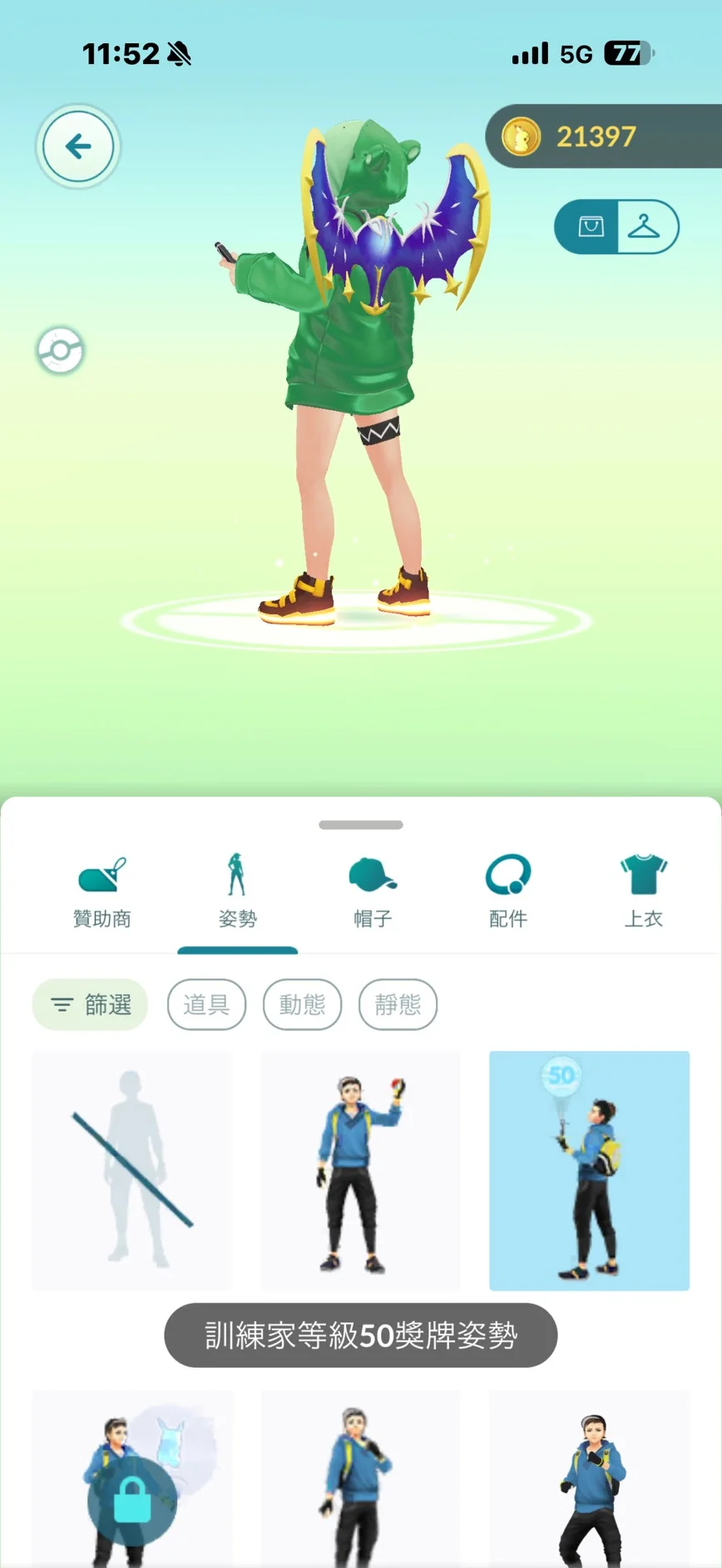This screenshot has height=1568, width=722.
Task: Switch to the wardrobe hanger view
Action: click(645, 226)
